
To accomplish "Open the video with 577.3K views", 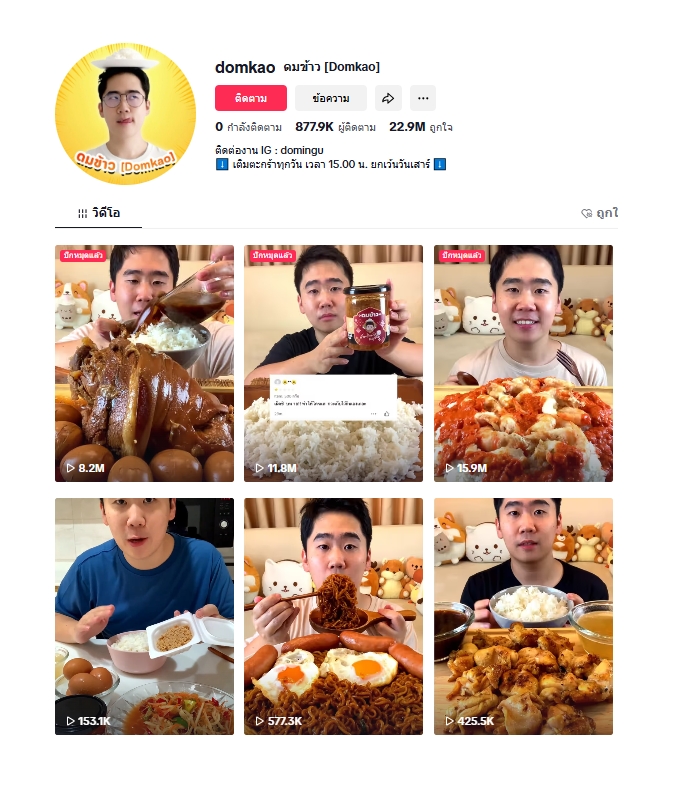I will click(x=333, y=616).
